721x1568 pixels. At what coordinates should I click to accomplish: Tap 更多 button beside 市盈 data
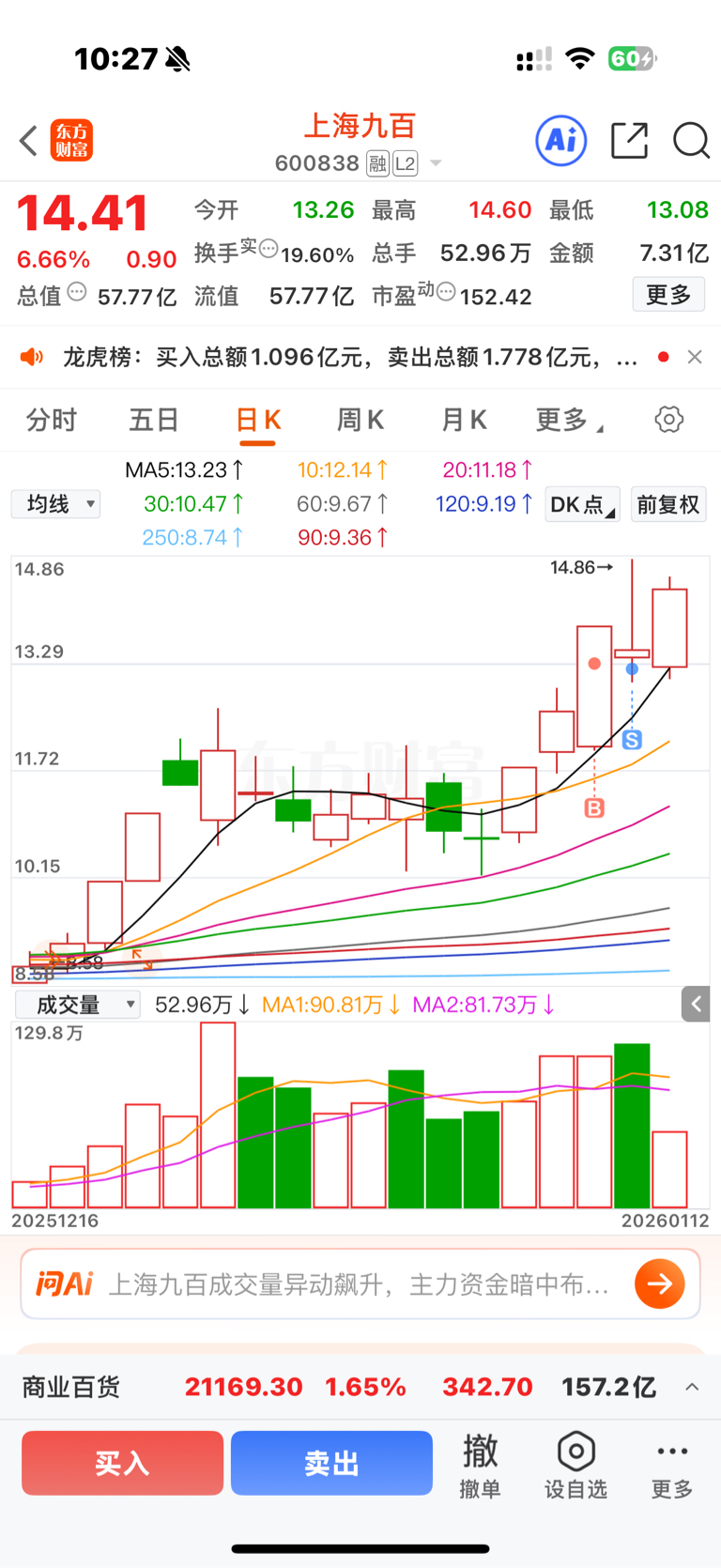pyautogui.click(x=668, y=295)
